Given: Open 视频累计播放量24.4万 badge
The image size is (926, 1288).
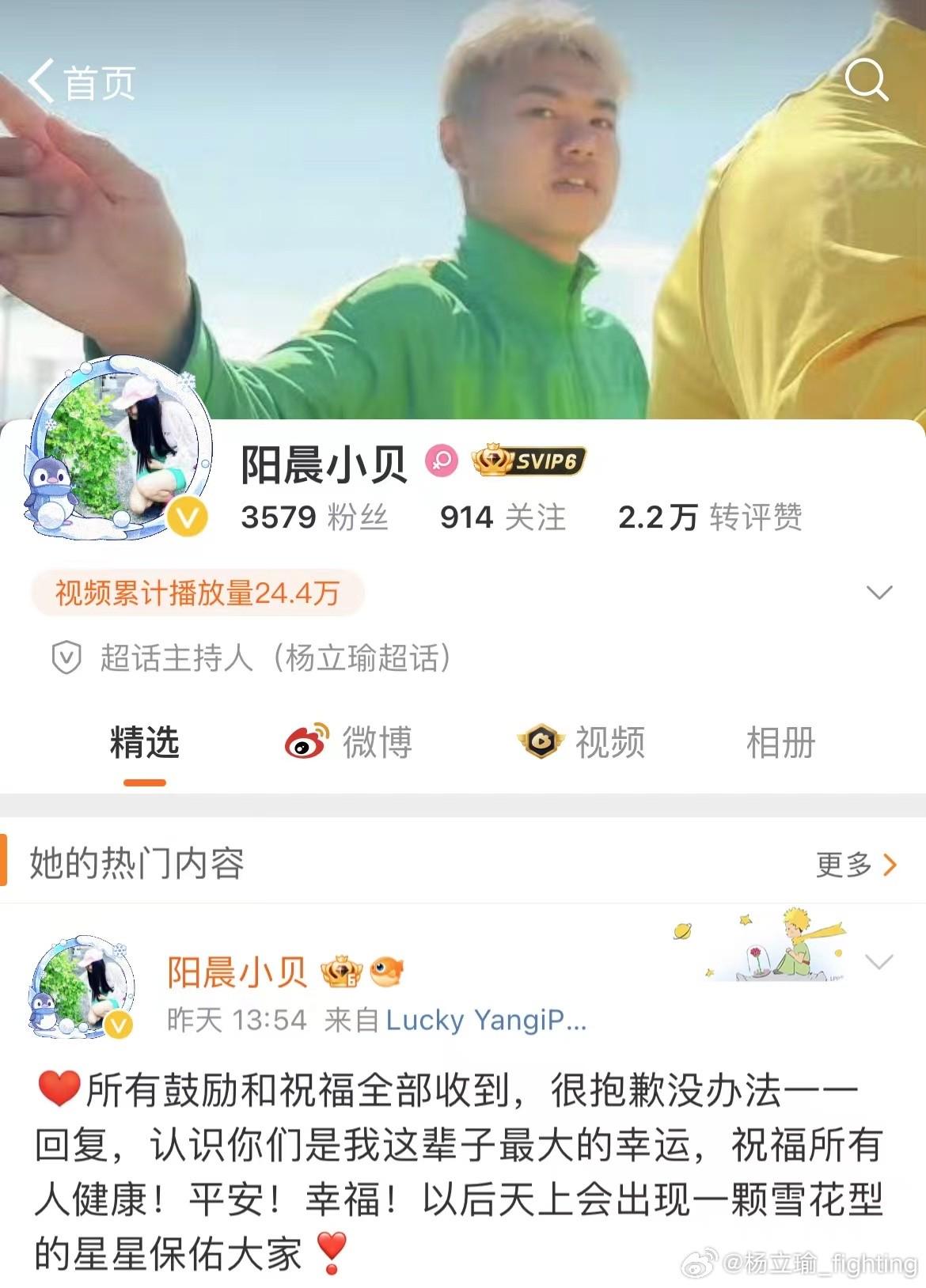Looking at the screenshot, I should tap(198, 593).
